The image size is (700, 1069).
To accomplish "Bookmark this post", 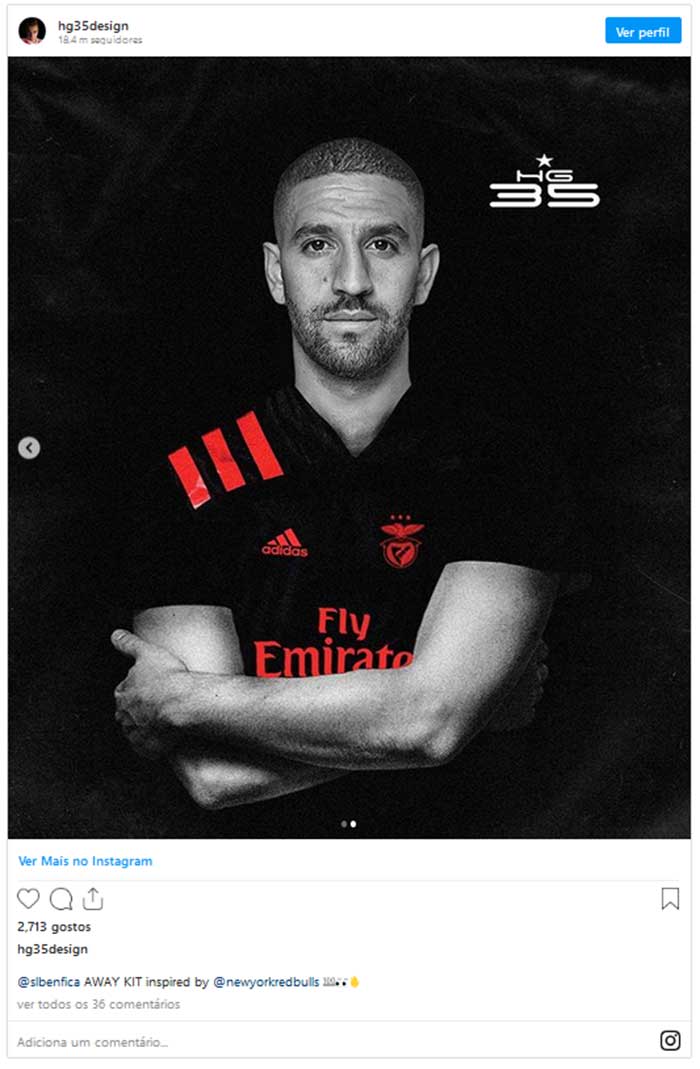I will [x=670, y=899].
